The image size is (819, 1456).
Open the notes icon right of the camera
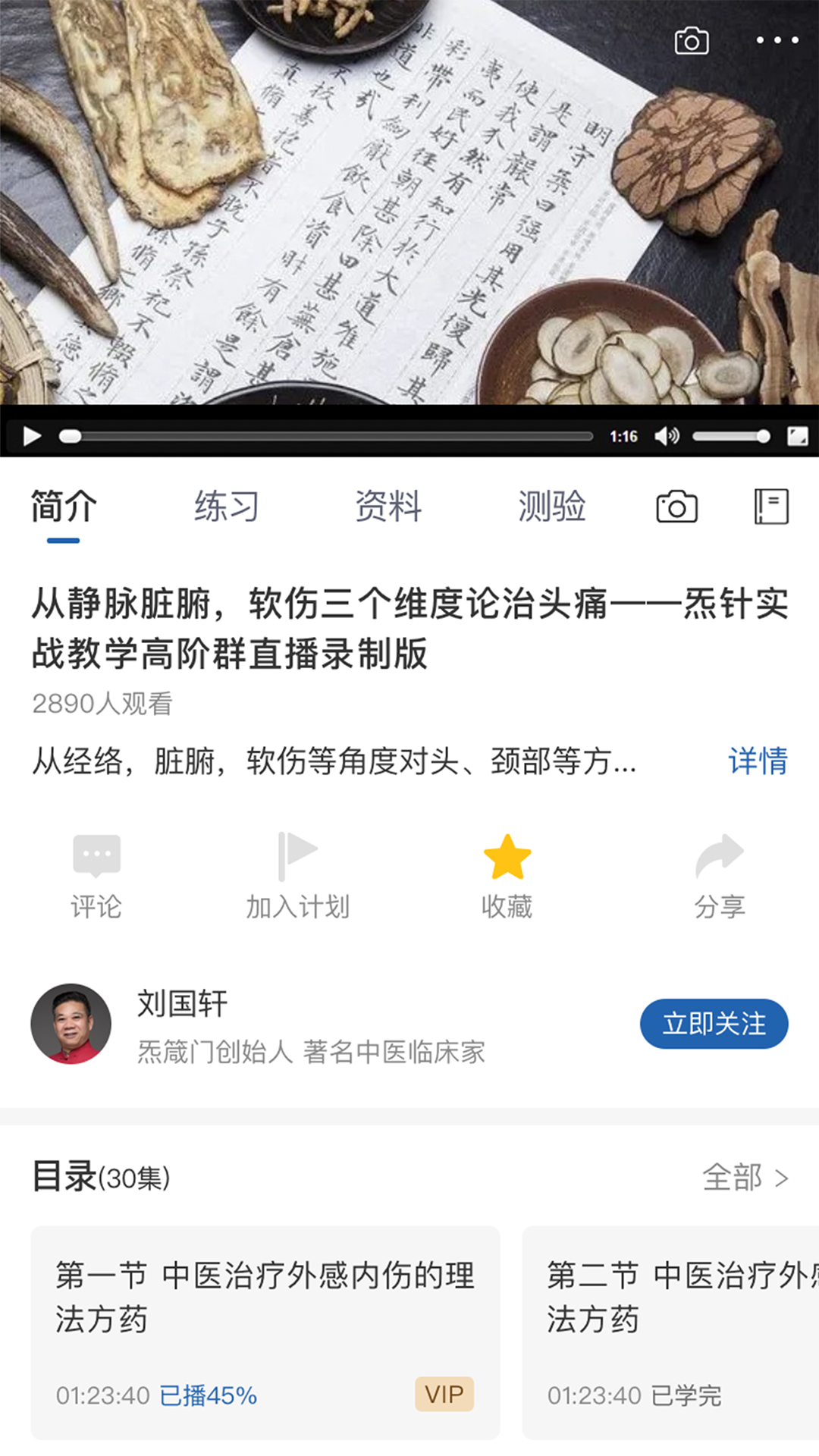[770, 506]
